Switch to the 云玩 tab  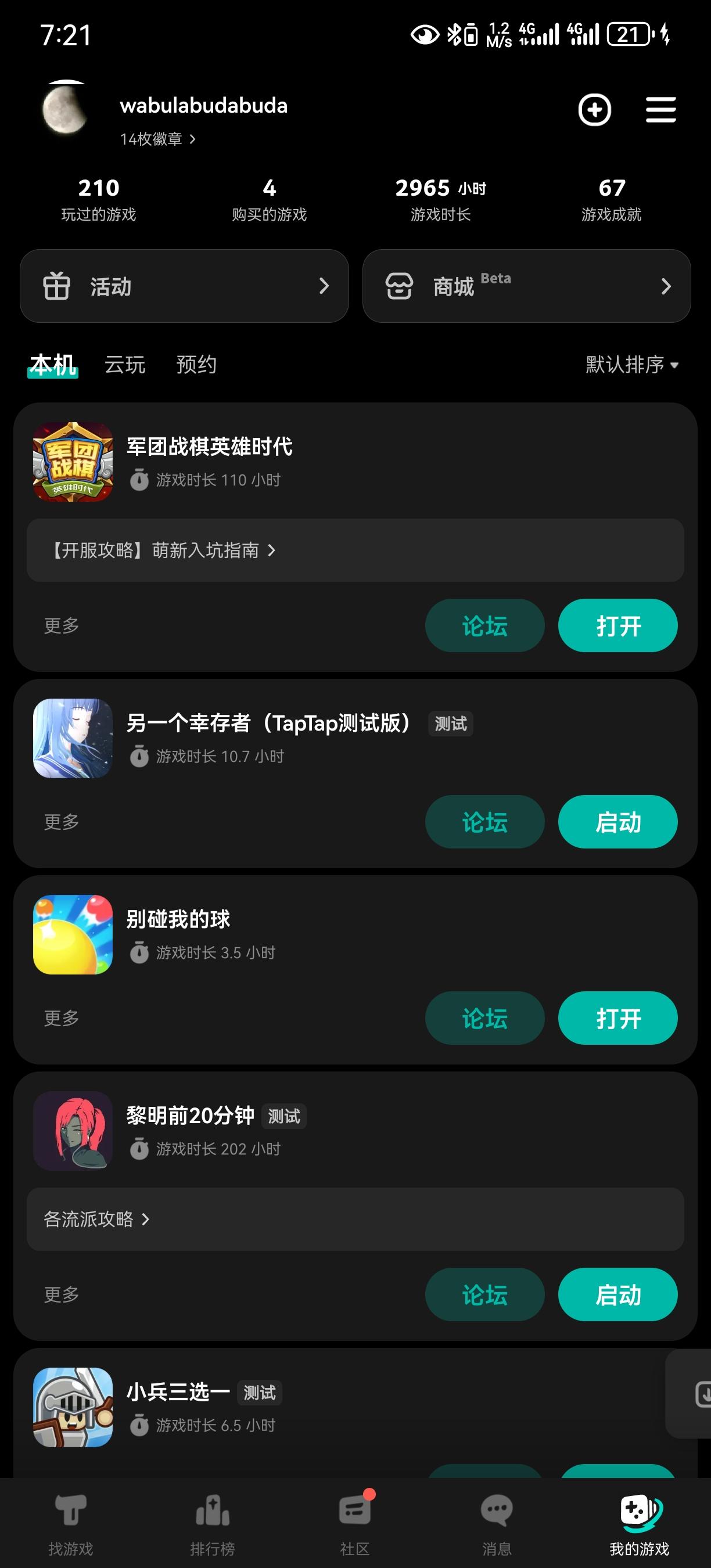(125, 365)
